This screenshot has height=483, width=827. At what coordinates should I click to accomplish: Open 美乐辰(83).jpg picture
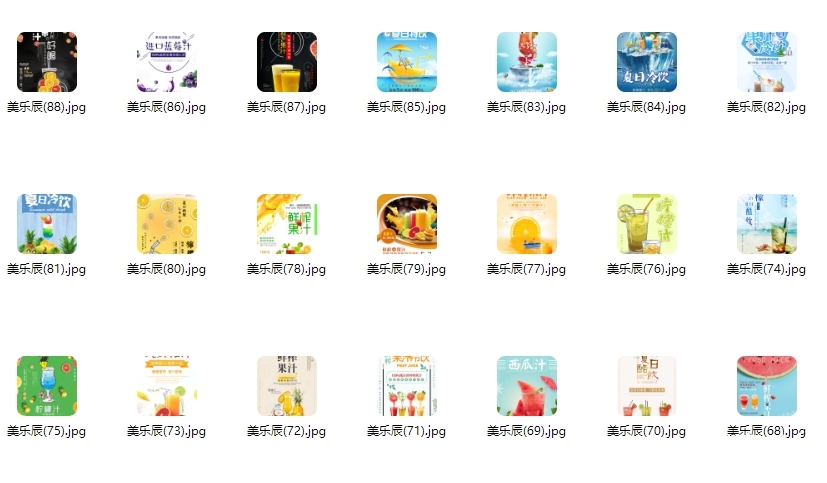[527, 62]
